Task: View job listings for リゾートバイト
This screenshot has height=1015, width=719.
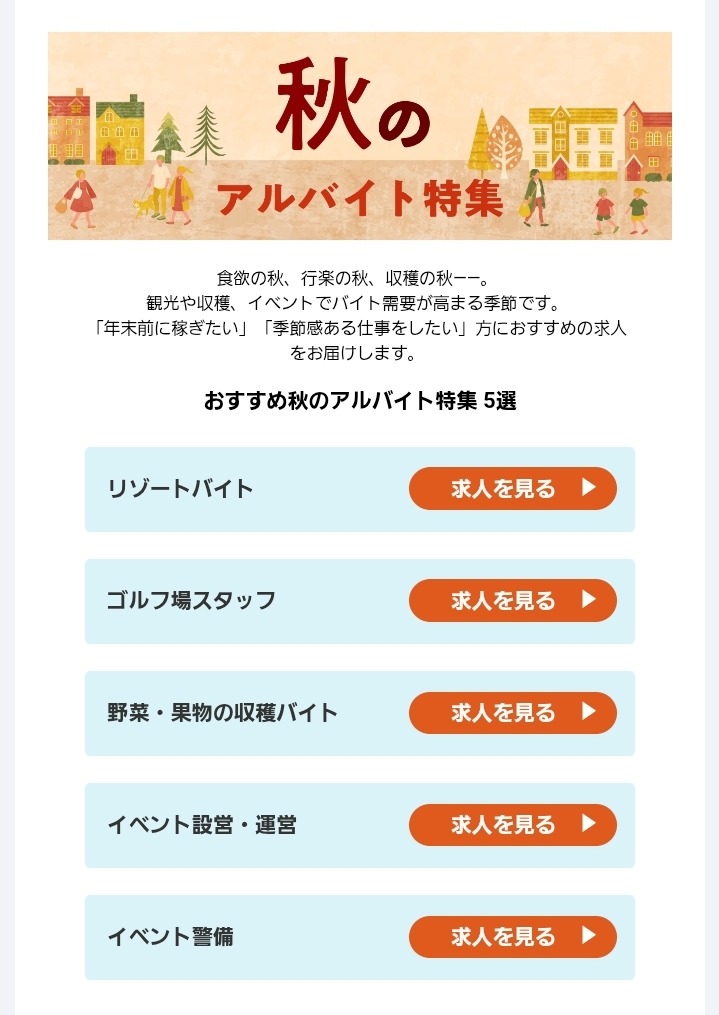Action: click(512, 489)
